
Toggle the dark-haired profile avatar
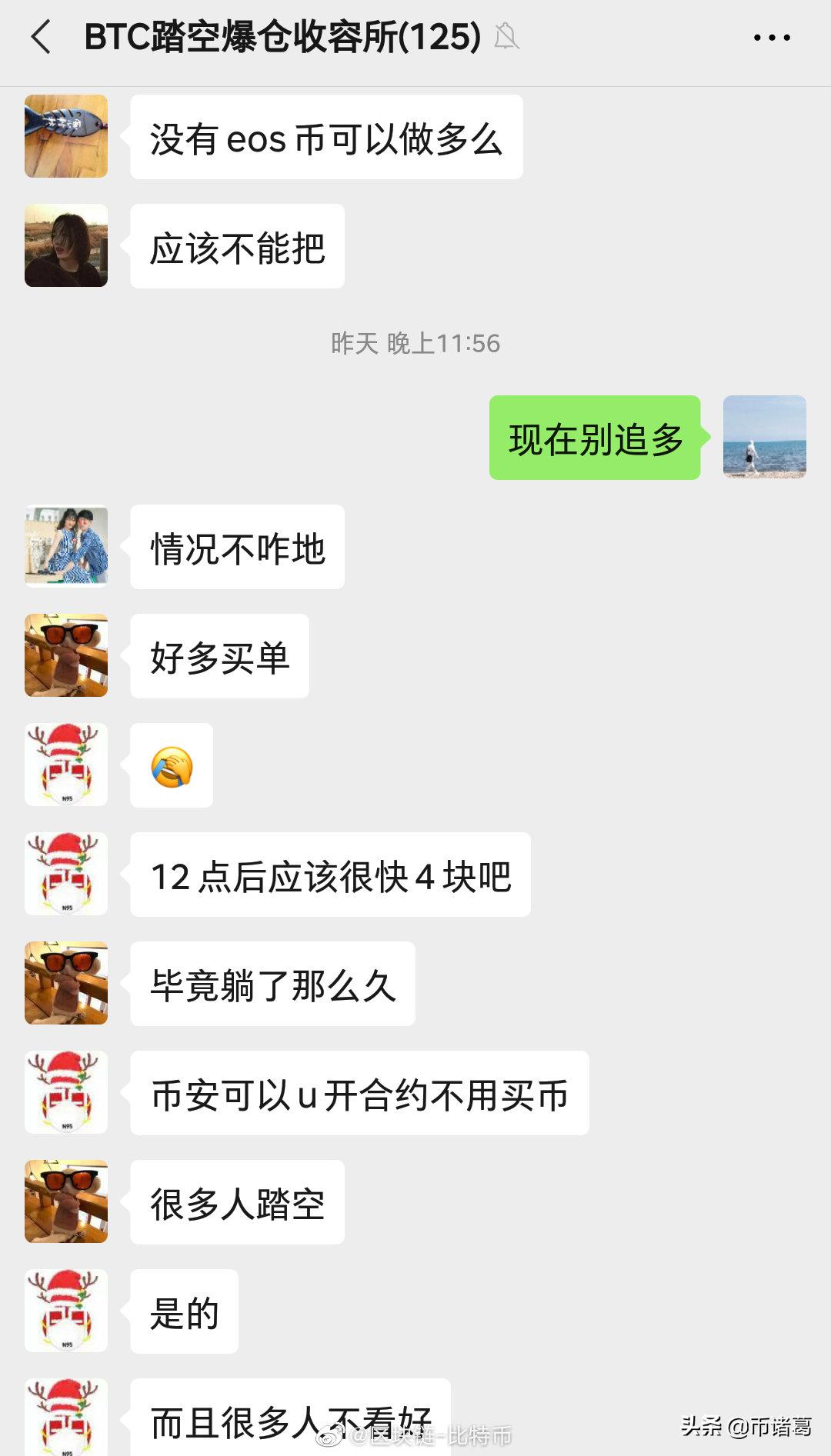[x=65, y=246]
